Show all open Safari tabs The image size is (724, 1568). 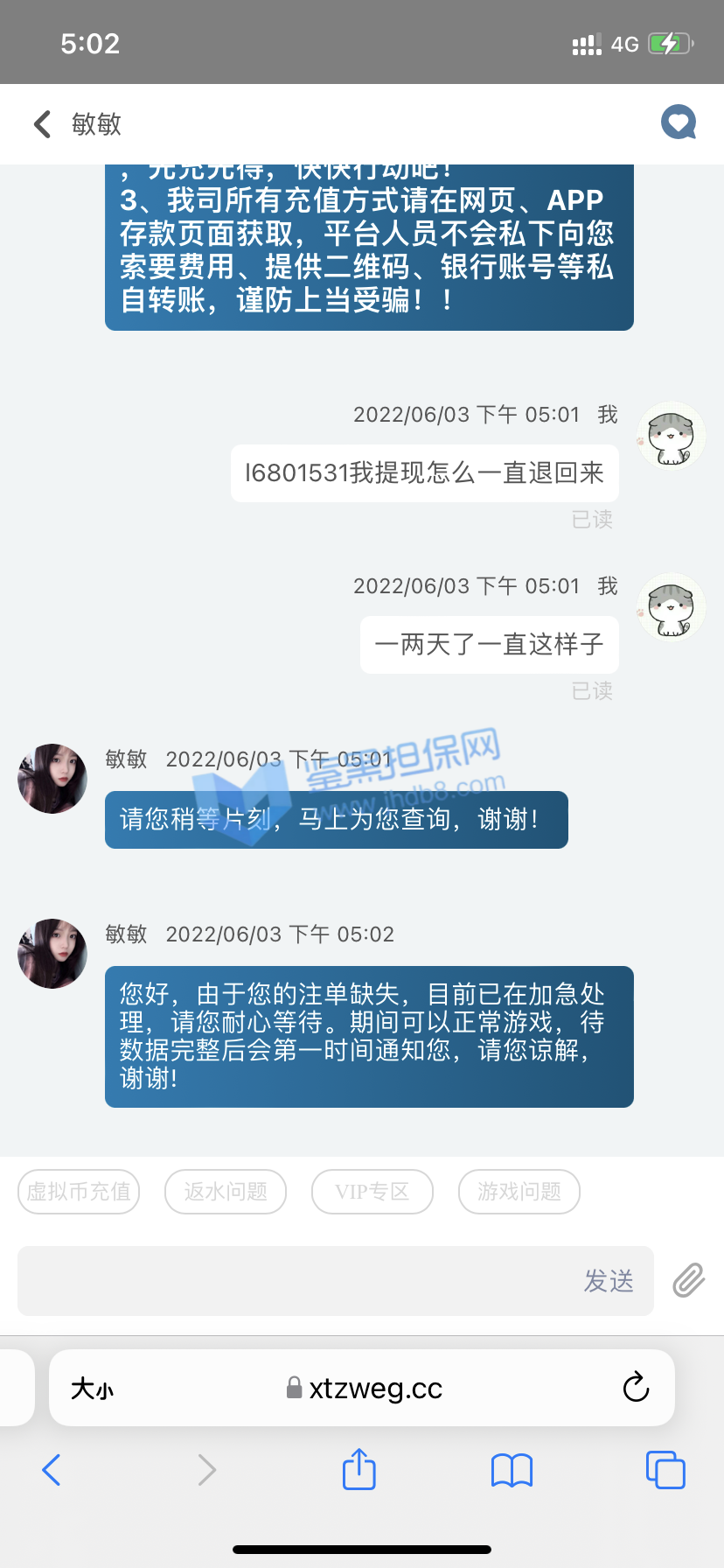coord(665,1470)
